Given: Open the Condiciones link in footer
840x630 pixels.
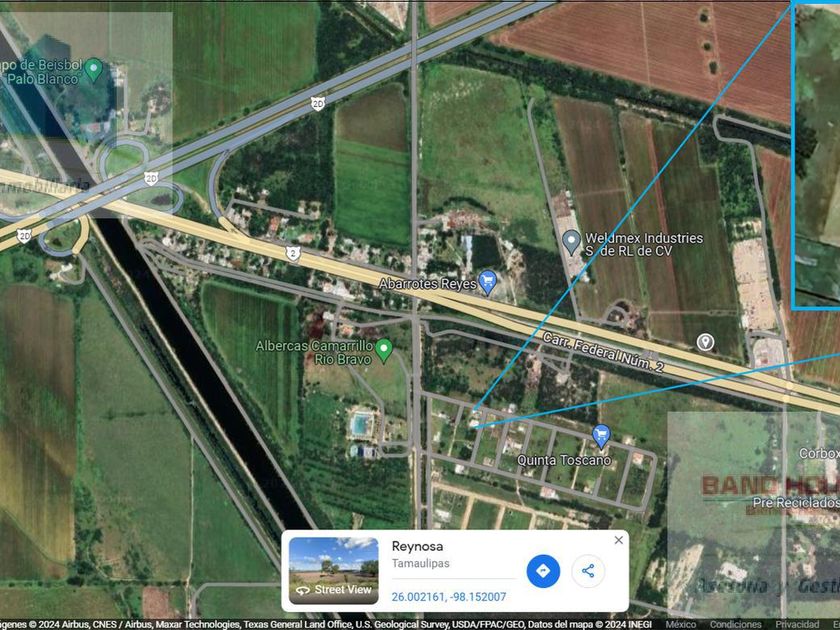Looking at the screenshot, I should point(735,624).
